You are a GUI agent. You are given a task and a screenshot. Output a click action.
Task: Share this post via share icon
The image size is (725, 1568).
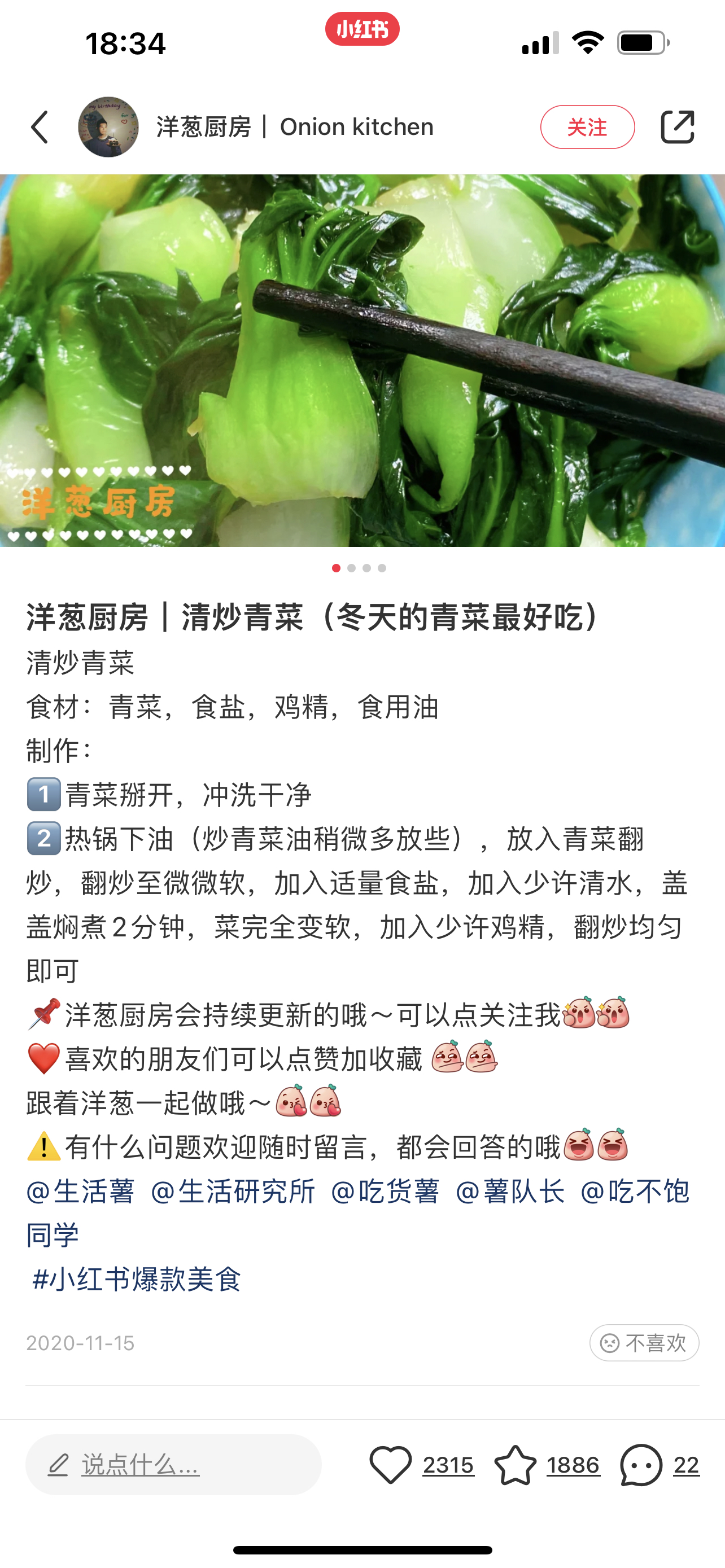click(677, 127)
